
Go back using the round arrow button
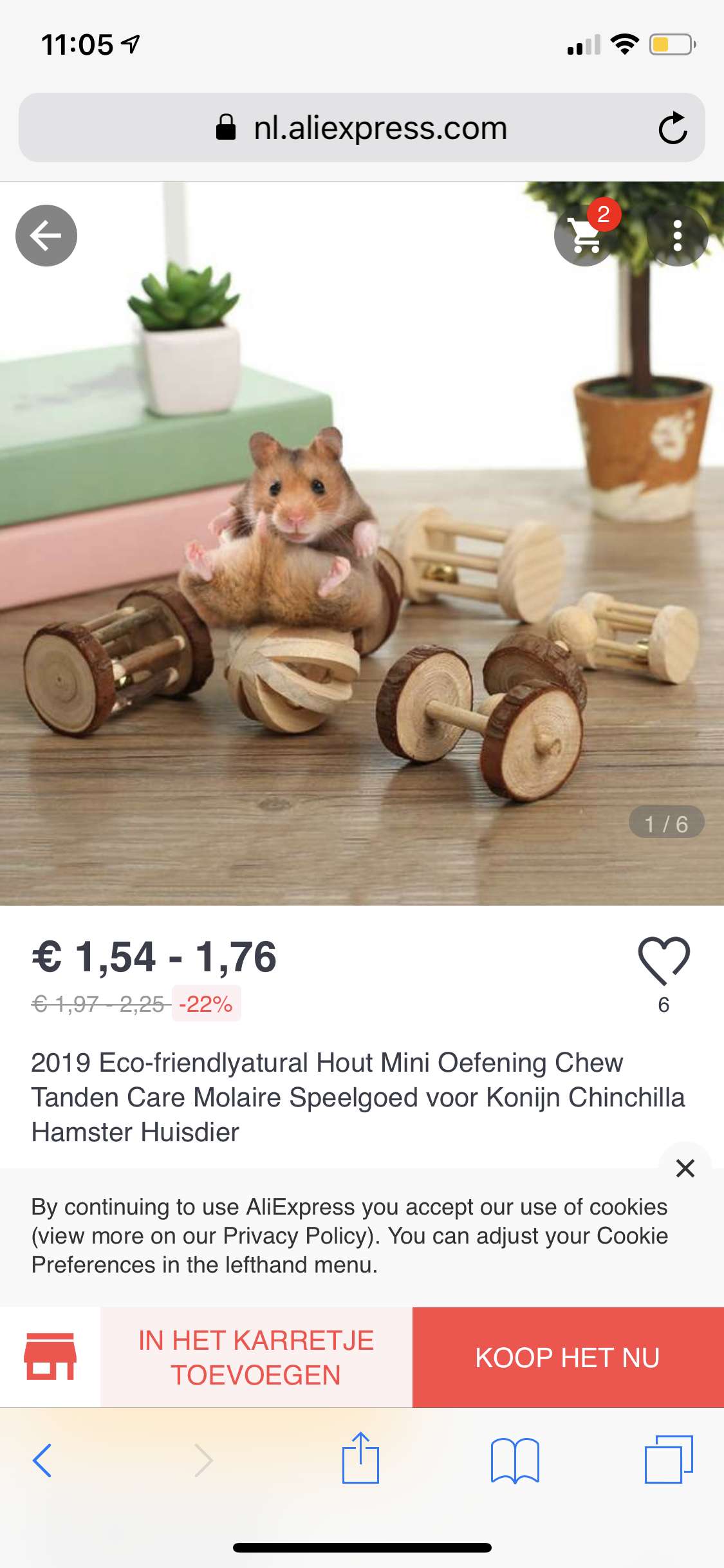click(46, 236)
